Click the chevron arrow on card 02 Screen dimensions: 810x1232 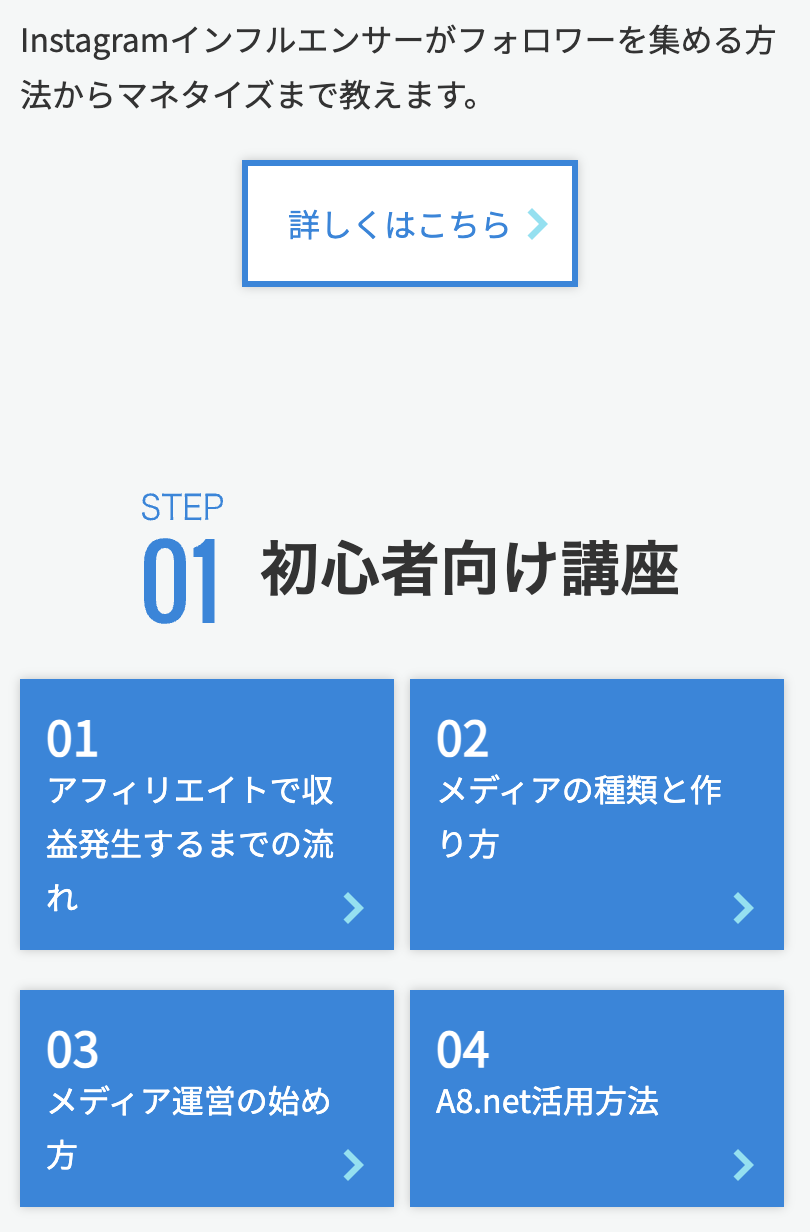(x=743, y=908)
